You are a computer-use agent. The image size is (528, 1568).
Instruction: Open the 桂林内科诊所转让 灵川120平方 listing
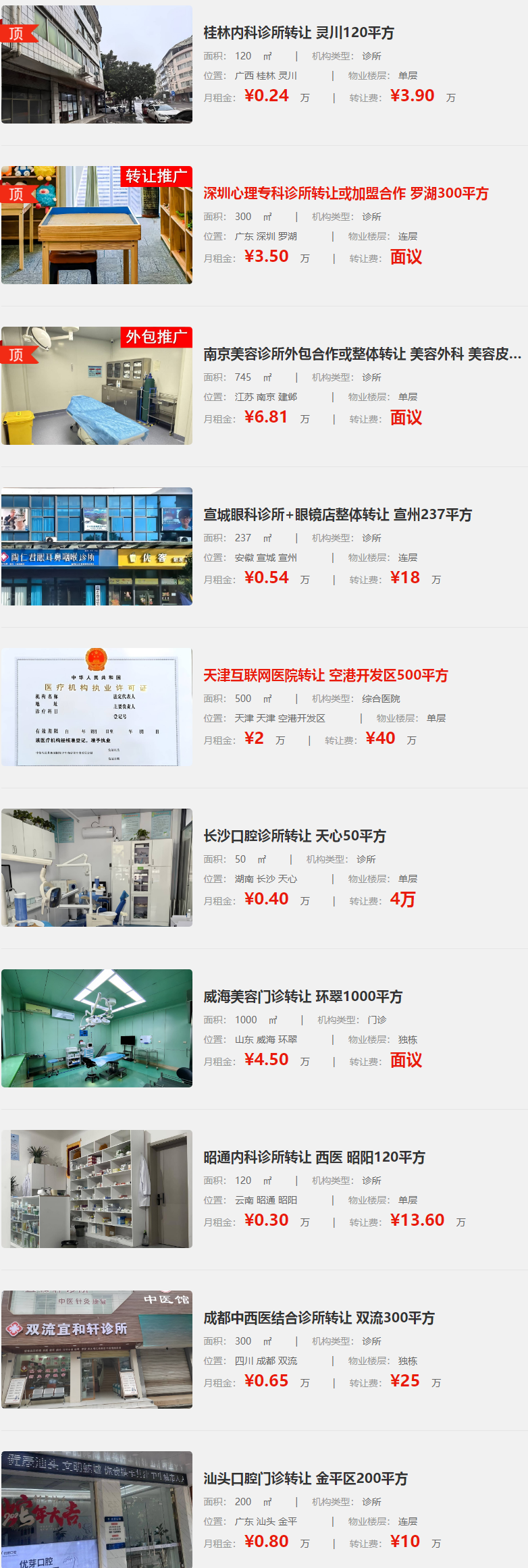click(298, 33)
